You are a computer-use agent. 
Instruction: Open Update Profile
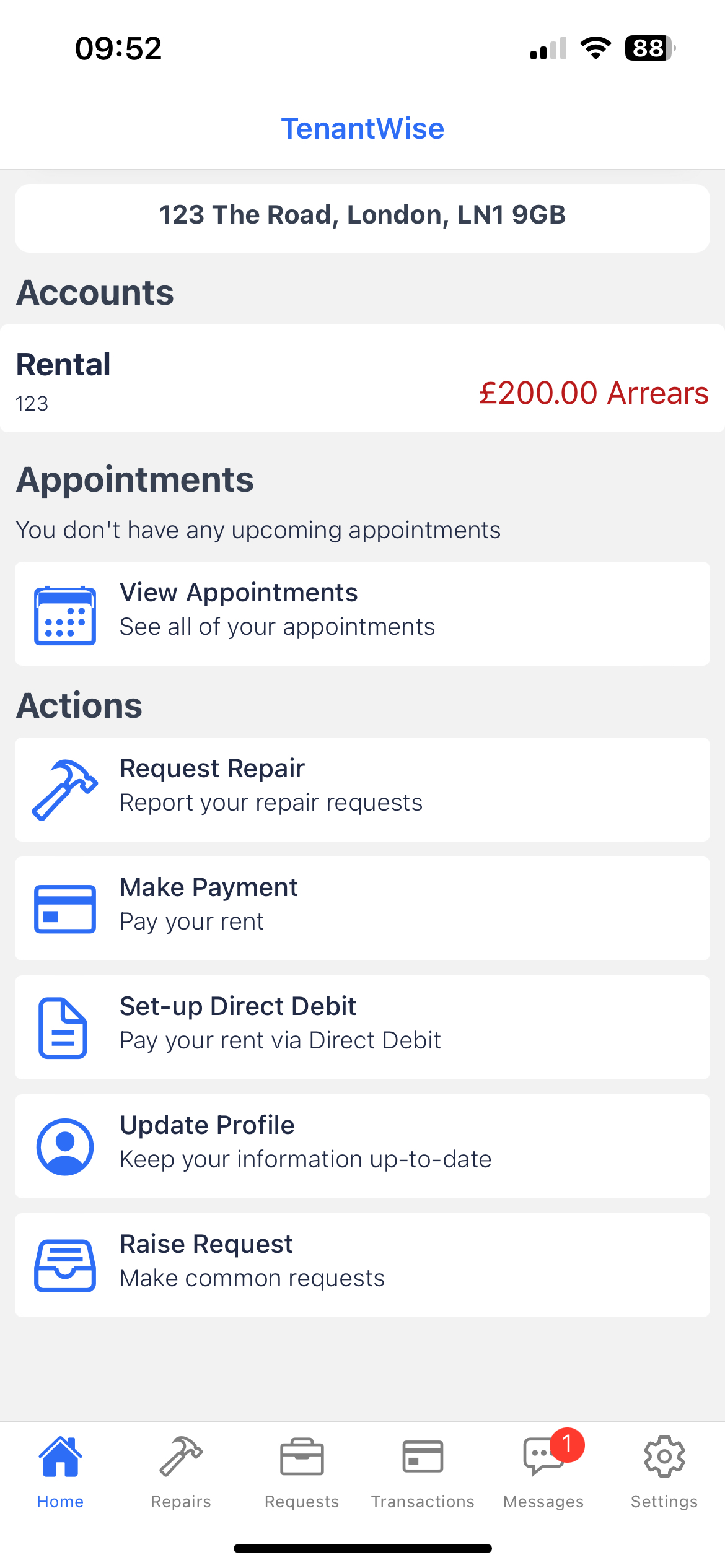[362, 1146]
